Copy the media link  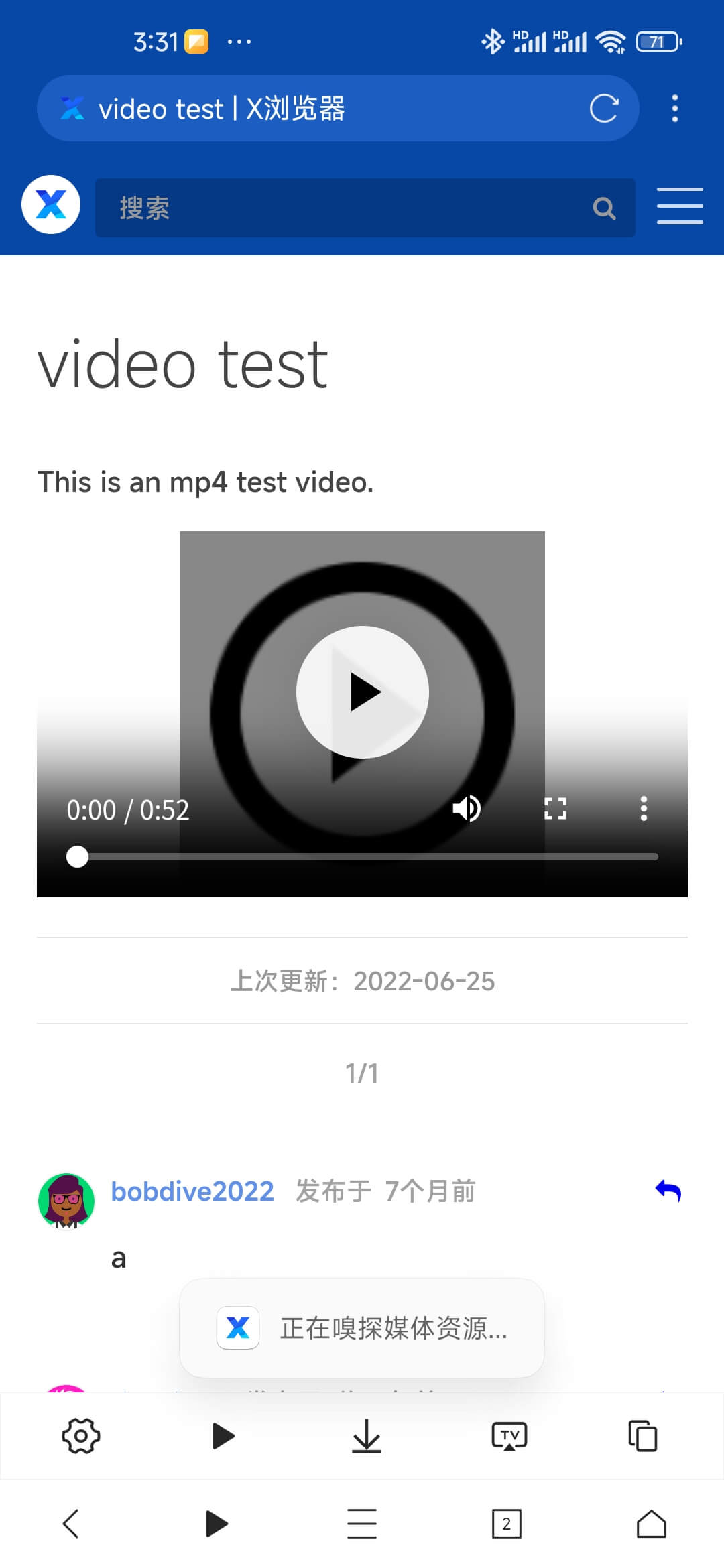pos(642,1436)
